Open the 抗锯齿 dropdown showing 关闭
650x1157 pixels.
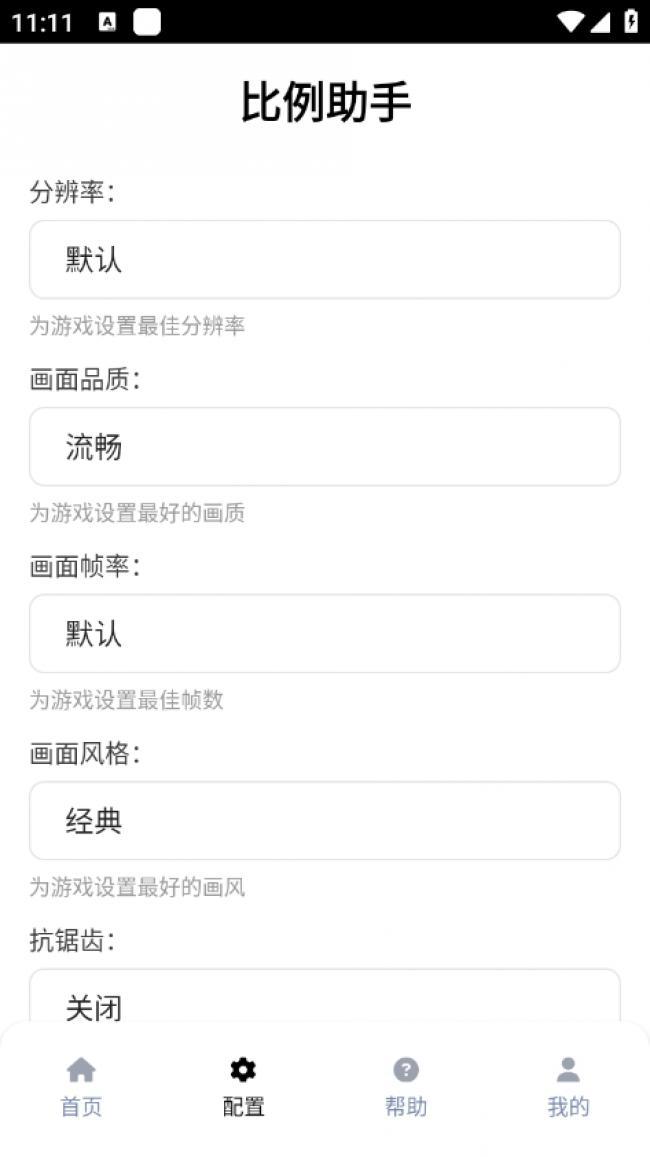[325, 1000]
